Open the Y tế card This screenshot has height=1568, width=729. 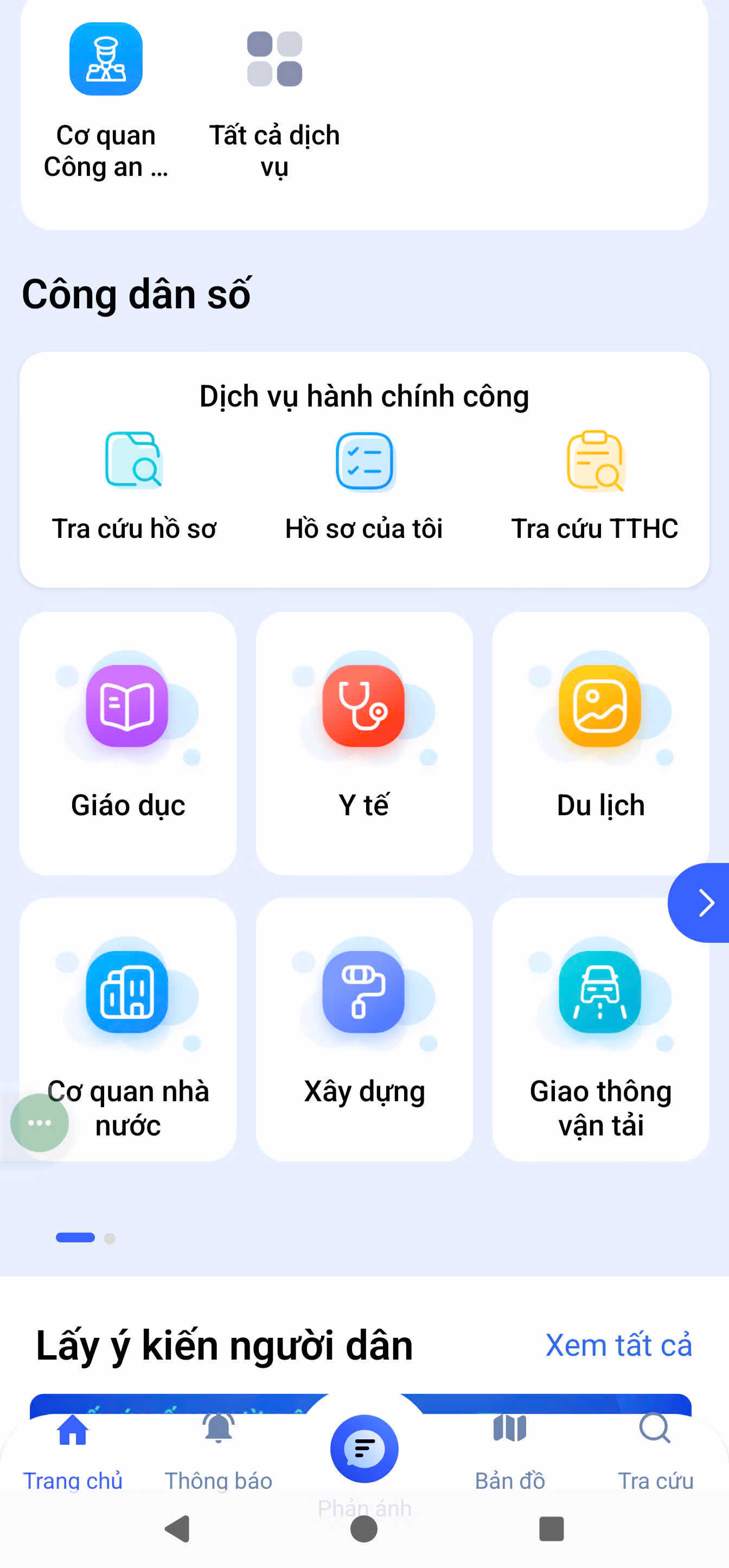click(x=364, y=743)
